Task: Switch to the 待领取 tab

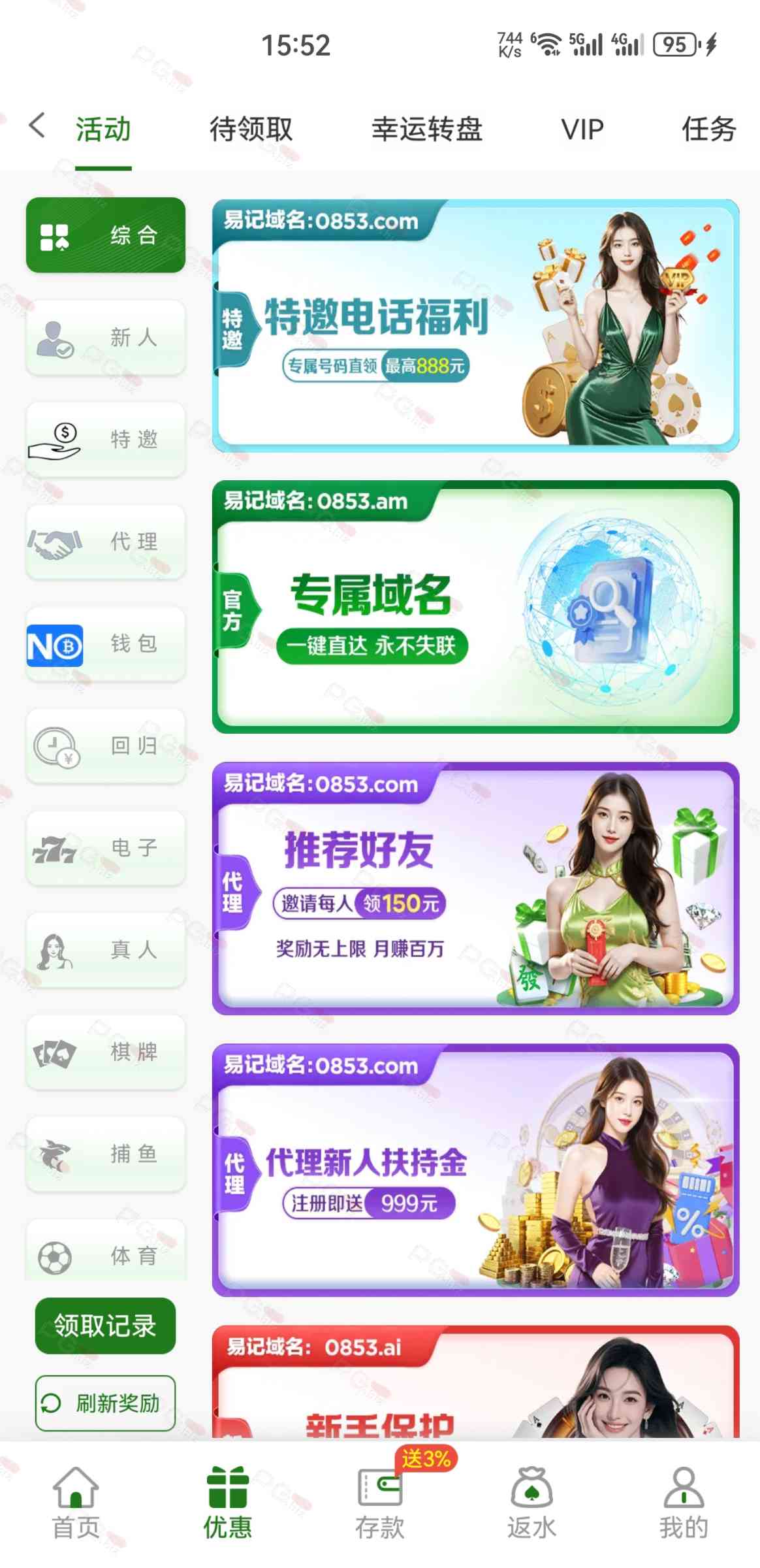Action: 251,129
